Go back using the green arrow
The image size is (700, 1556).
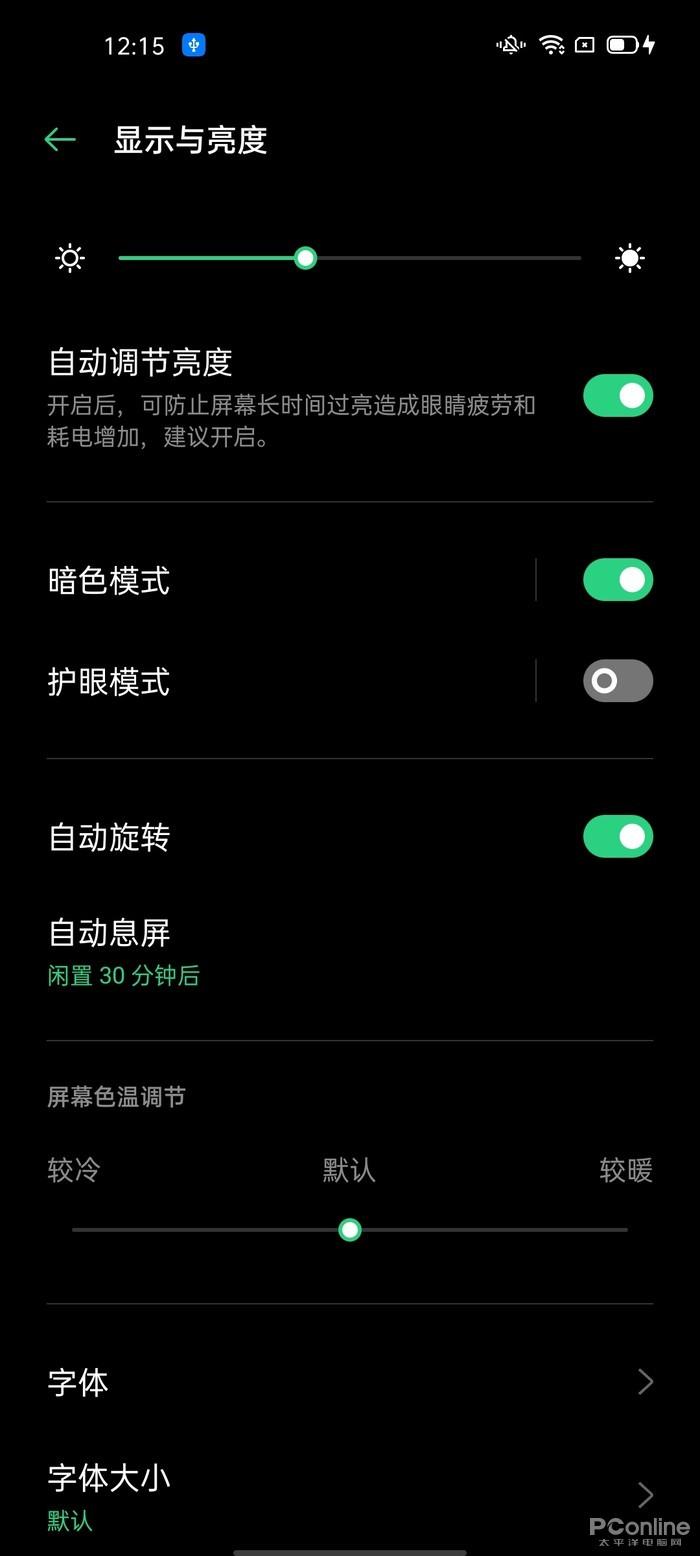click(x=60, y=139)
